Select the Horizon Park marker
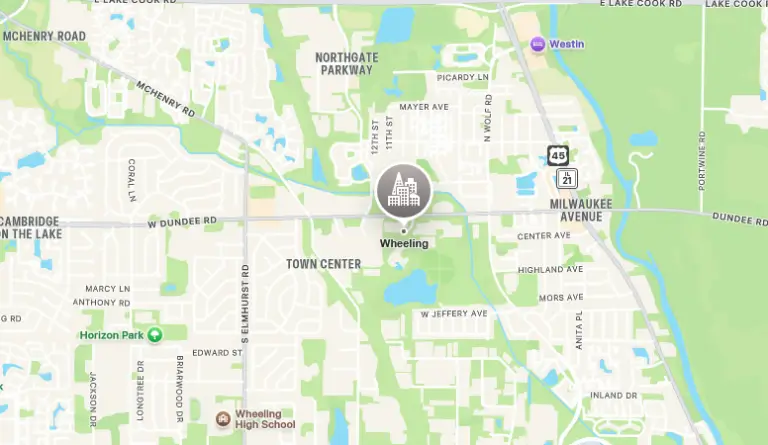This screenshot has width=768, height=445. (x=154, y=335)
